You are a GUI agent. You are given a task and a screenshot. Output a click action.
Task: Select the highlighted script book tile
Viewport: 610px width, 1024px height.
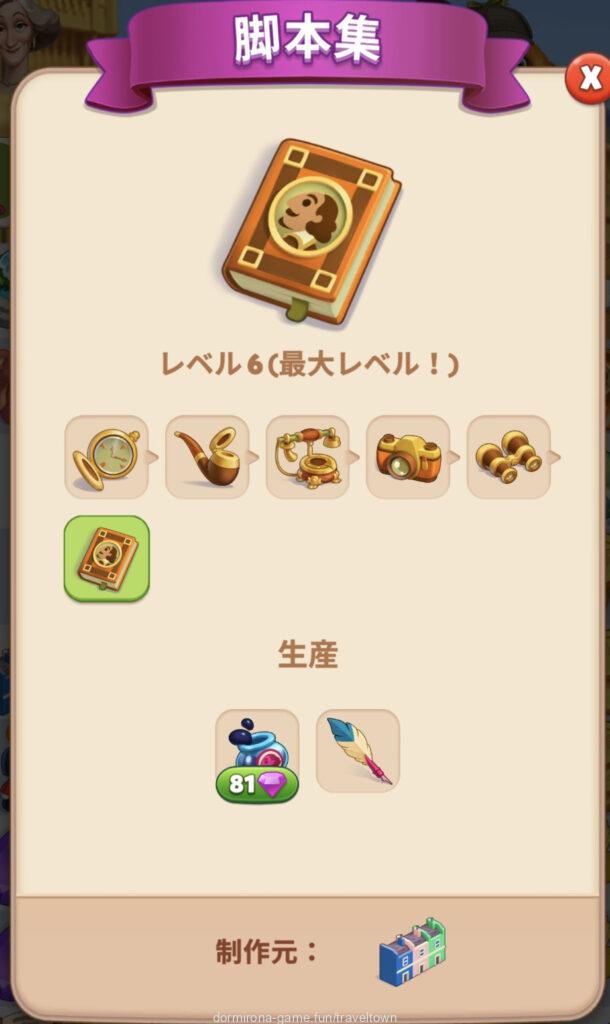(x=107, y=558)
